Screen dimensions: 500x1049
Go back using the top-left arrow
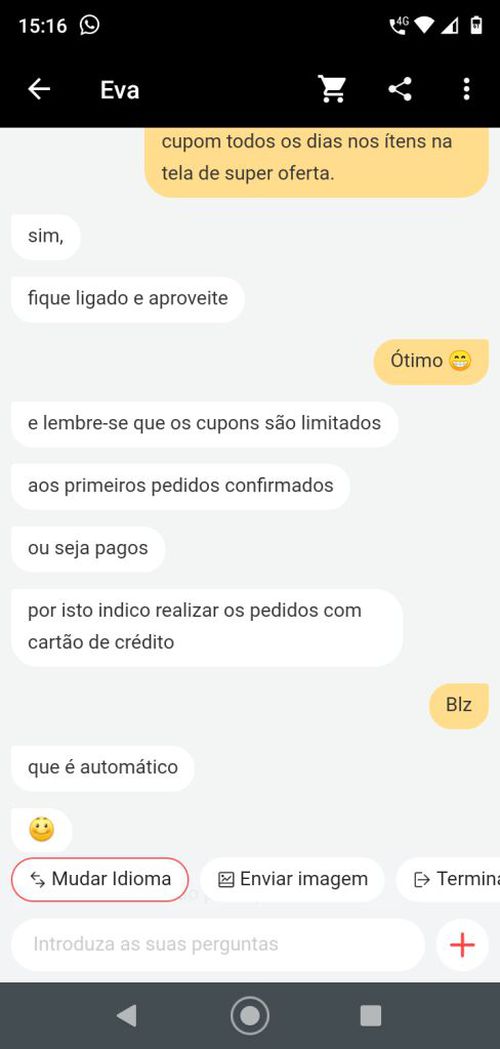coord(39,89)
